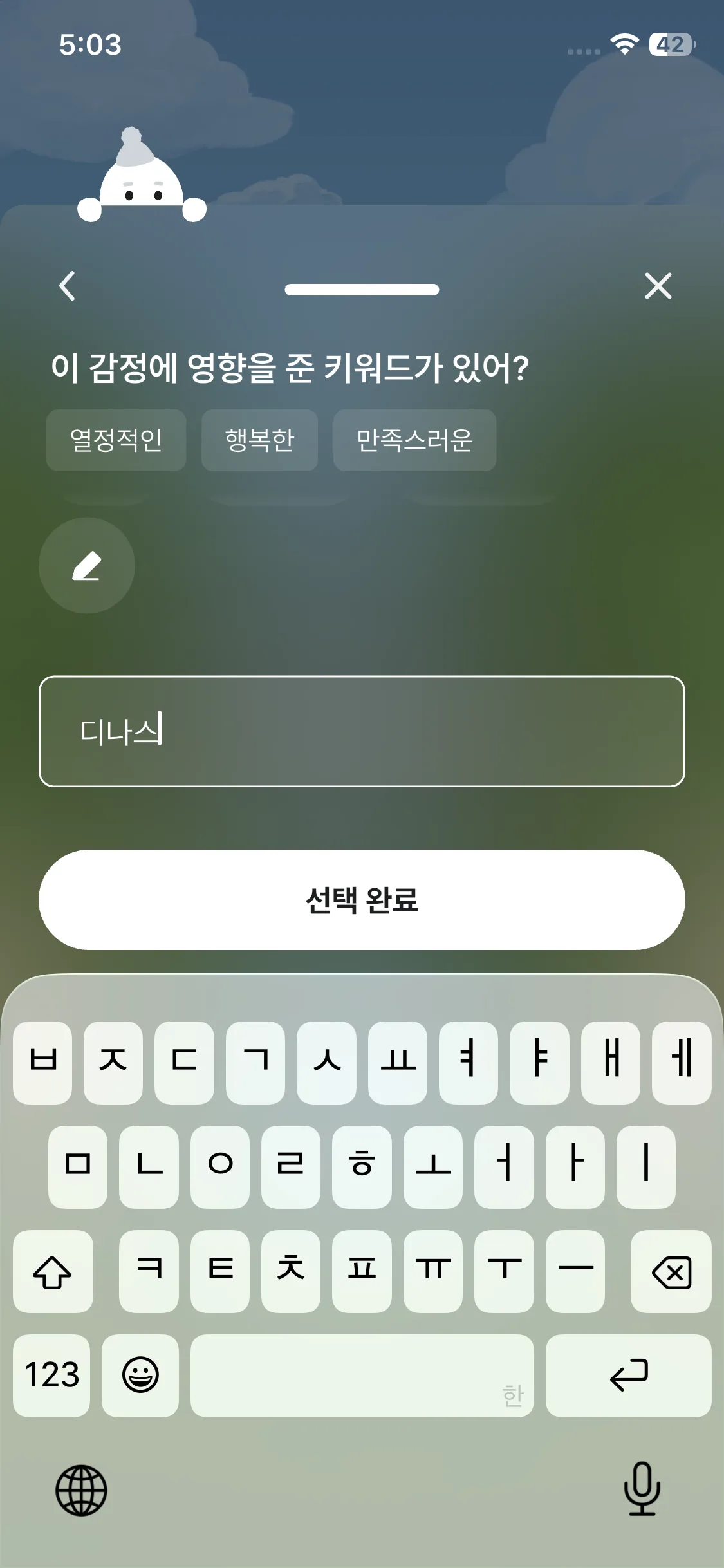This screenshot has height=1568, width=724.
Task: Tap the keyboard return key
Action: click(x=628, y=1376)
